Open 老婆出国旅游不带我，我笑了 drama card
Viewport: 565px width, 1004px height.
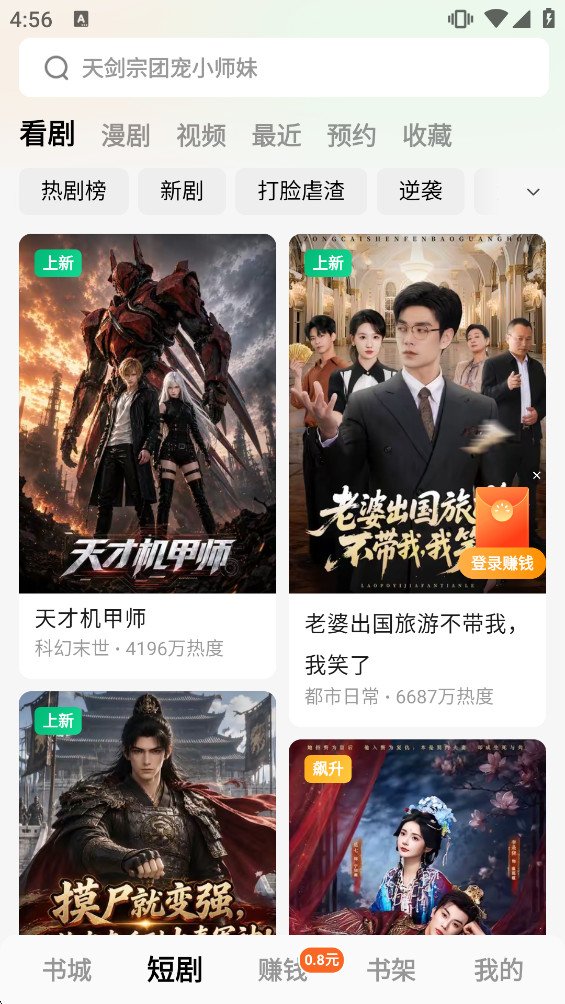pyautogui.click(x=417, y=480)
